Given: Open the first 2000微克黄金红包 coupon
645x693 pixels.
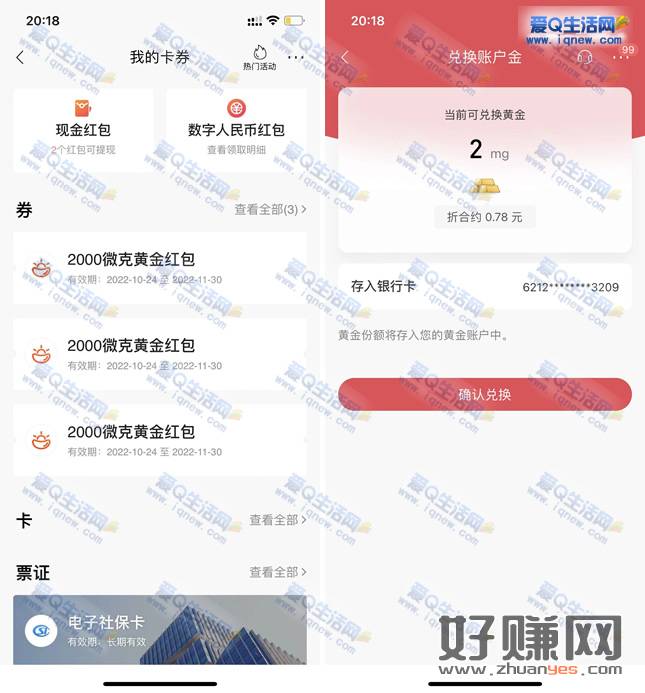Looking at the screenshot, I should point(160,268).
